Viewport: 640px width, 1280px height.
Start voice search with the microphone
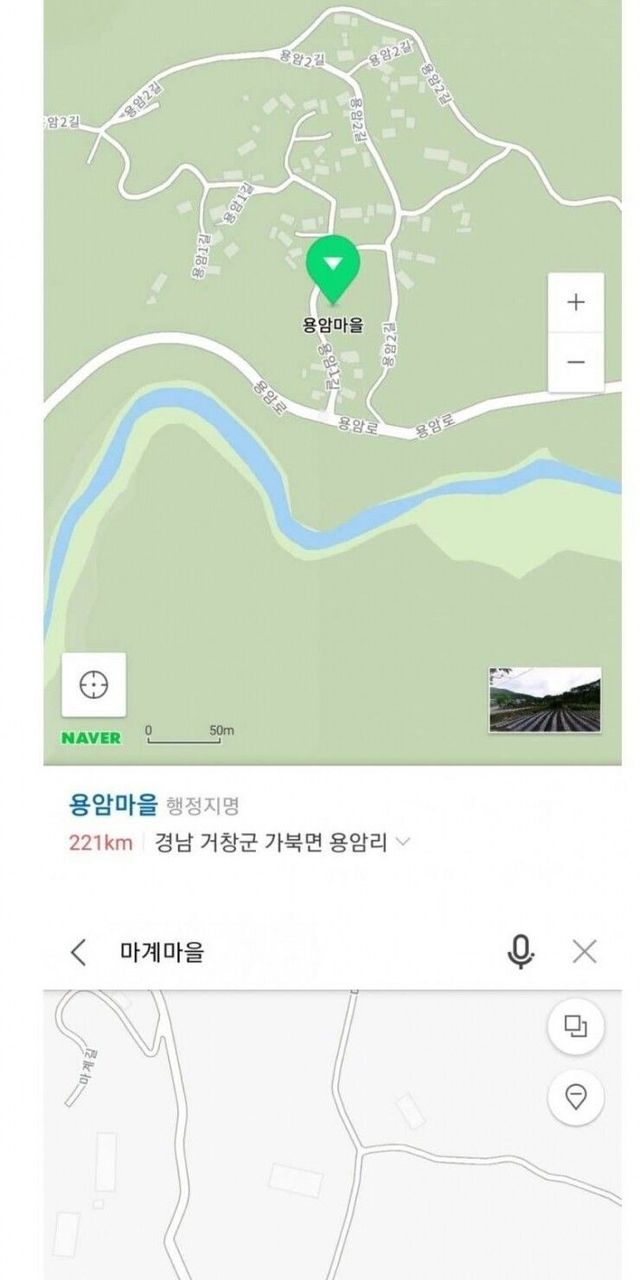click(x=520, y=952)
